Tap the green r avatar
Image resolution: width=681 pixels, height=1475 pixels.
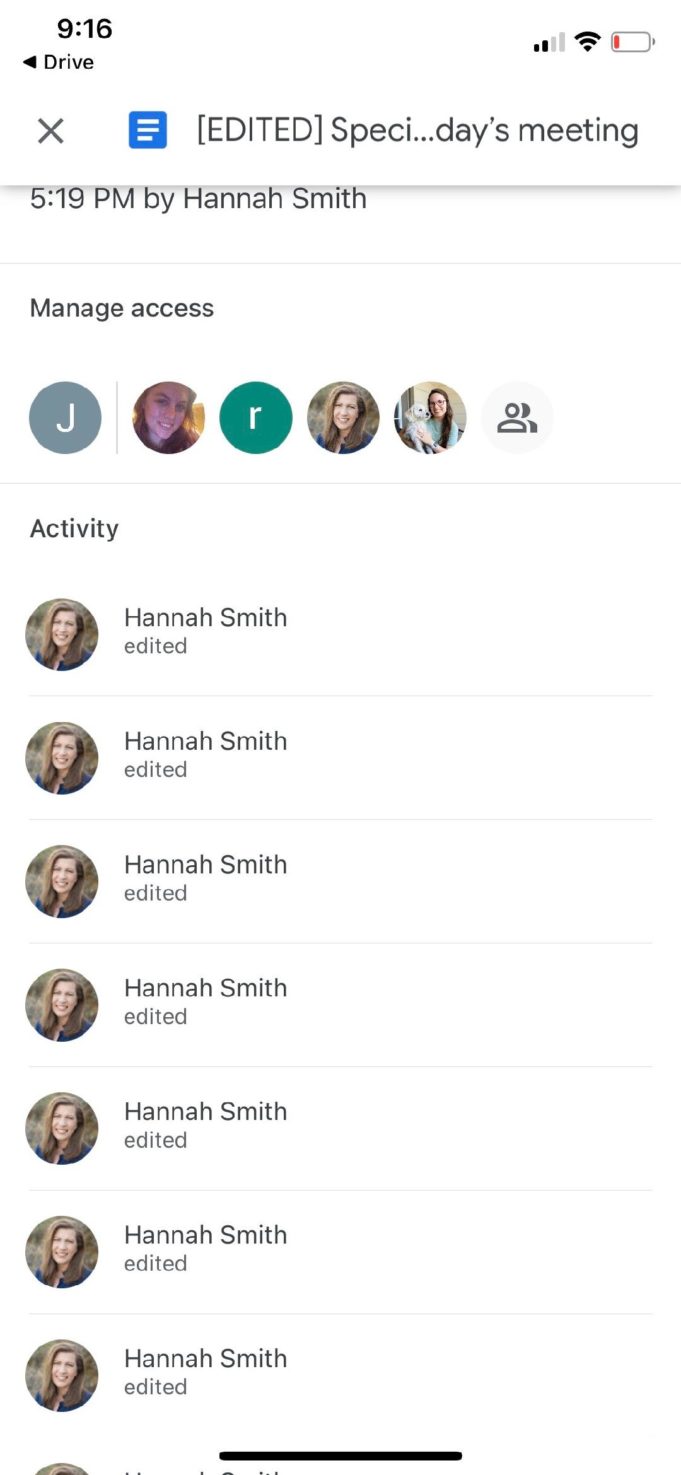click(255, 418)
